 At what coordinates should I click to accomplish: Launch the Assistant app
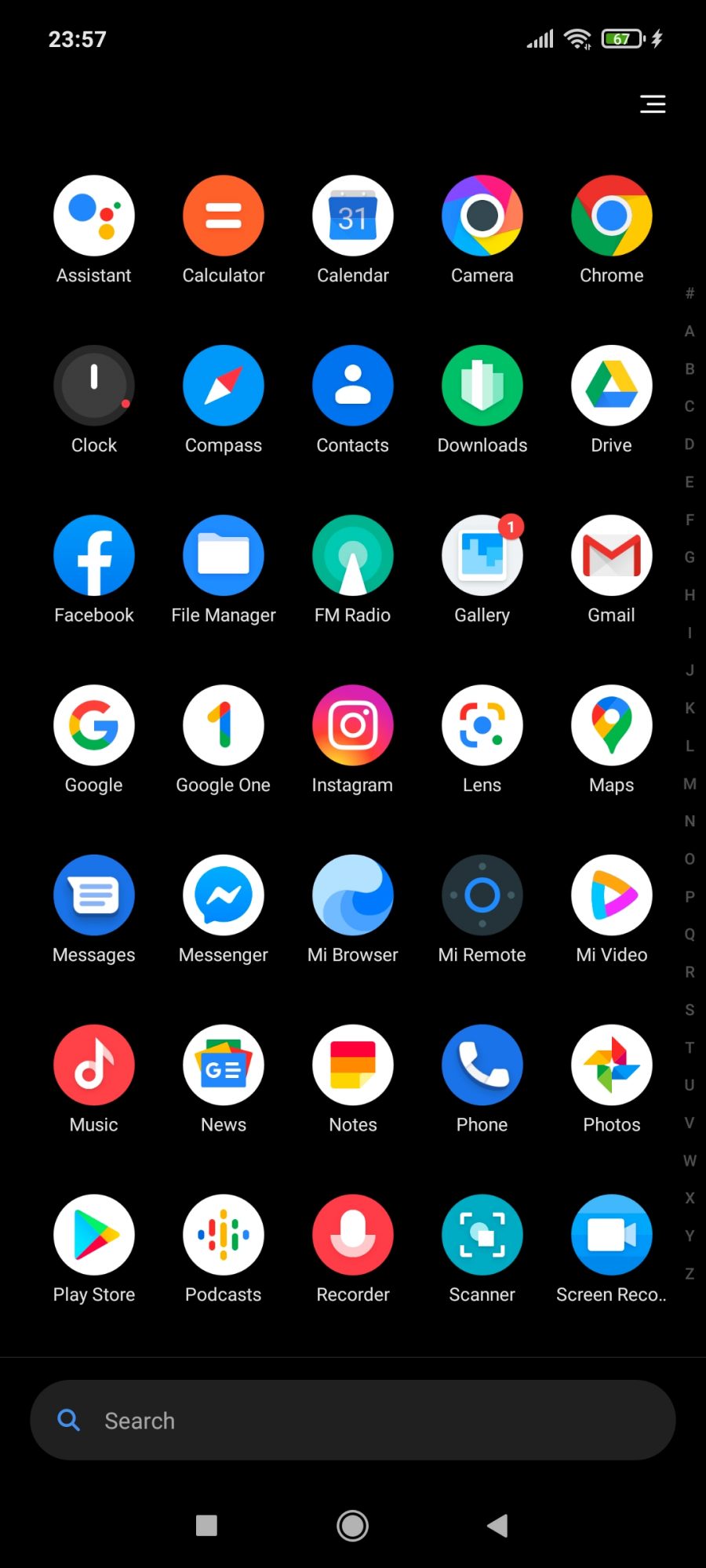94,216
